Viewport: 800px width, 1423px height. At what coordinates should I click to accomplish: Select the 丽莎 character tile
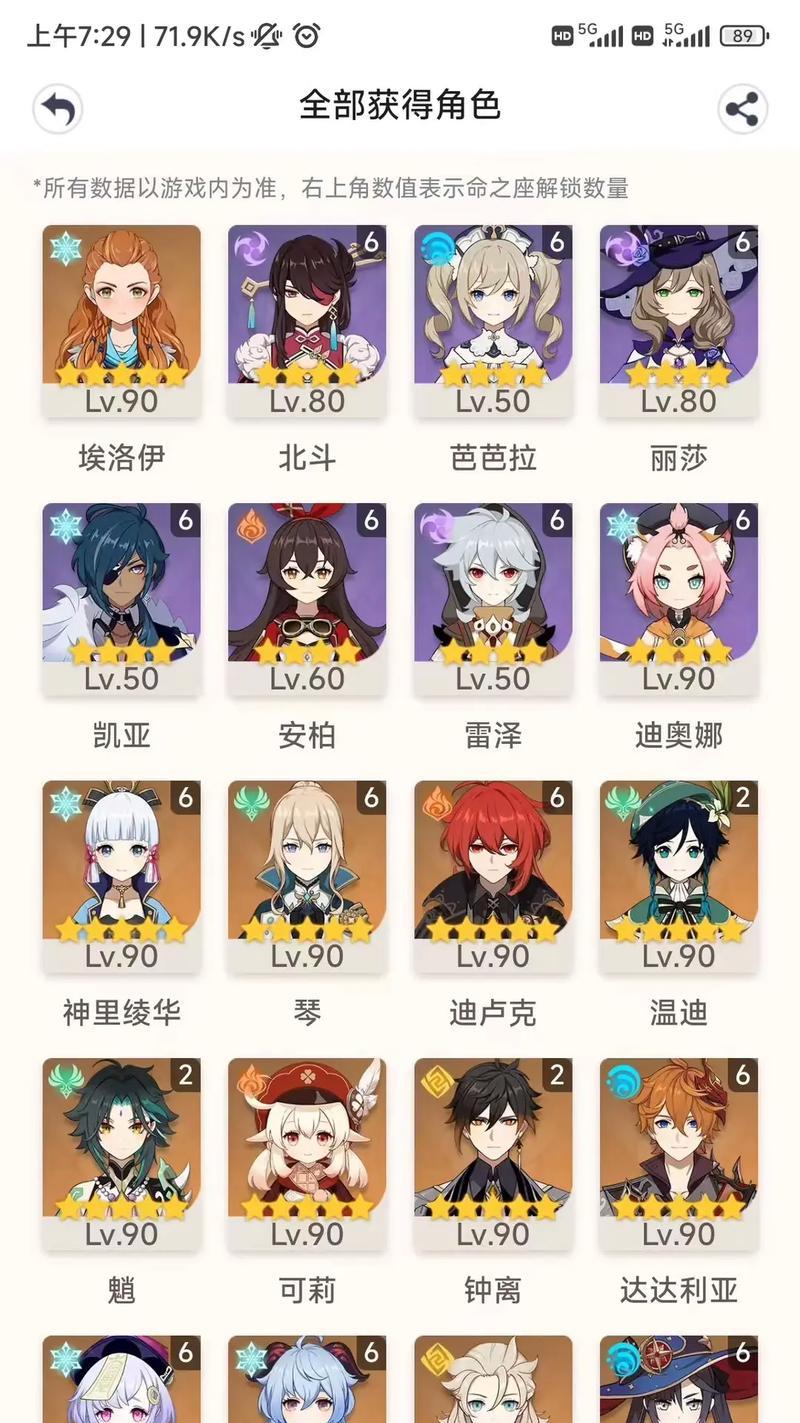(679, 320)
